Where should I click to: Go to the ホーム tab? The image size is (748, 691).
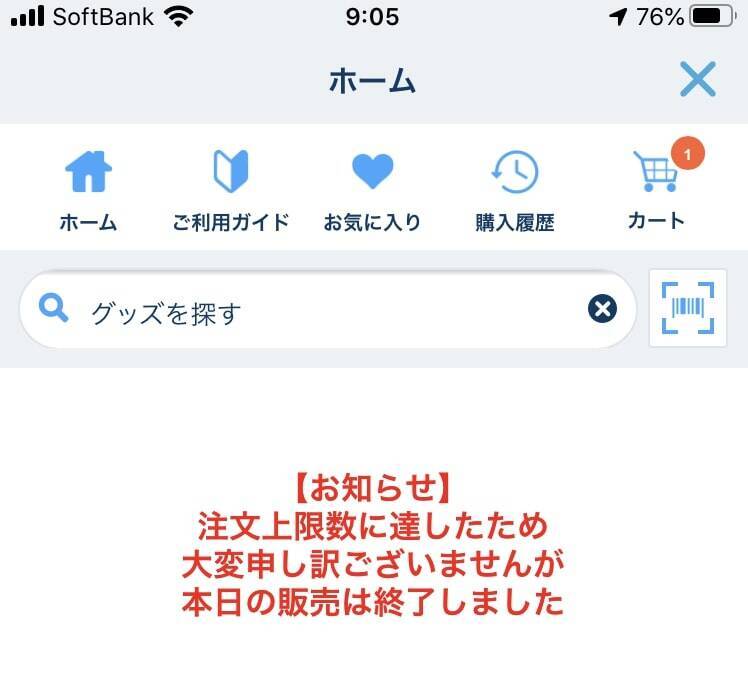tap(88, 190)
